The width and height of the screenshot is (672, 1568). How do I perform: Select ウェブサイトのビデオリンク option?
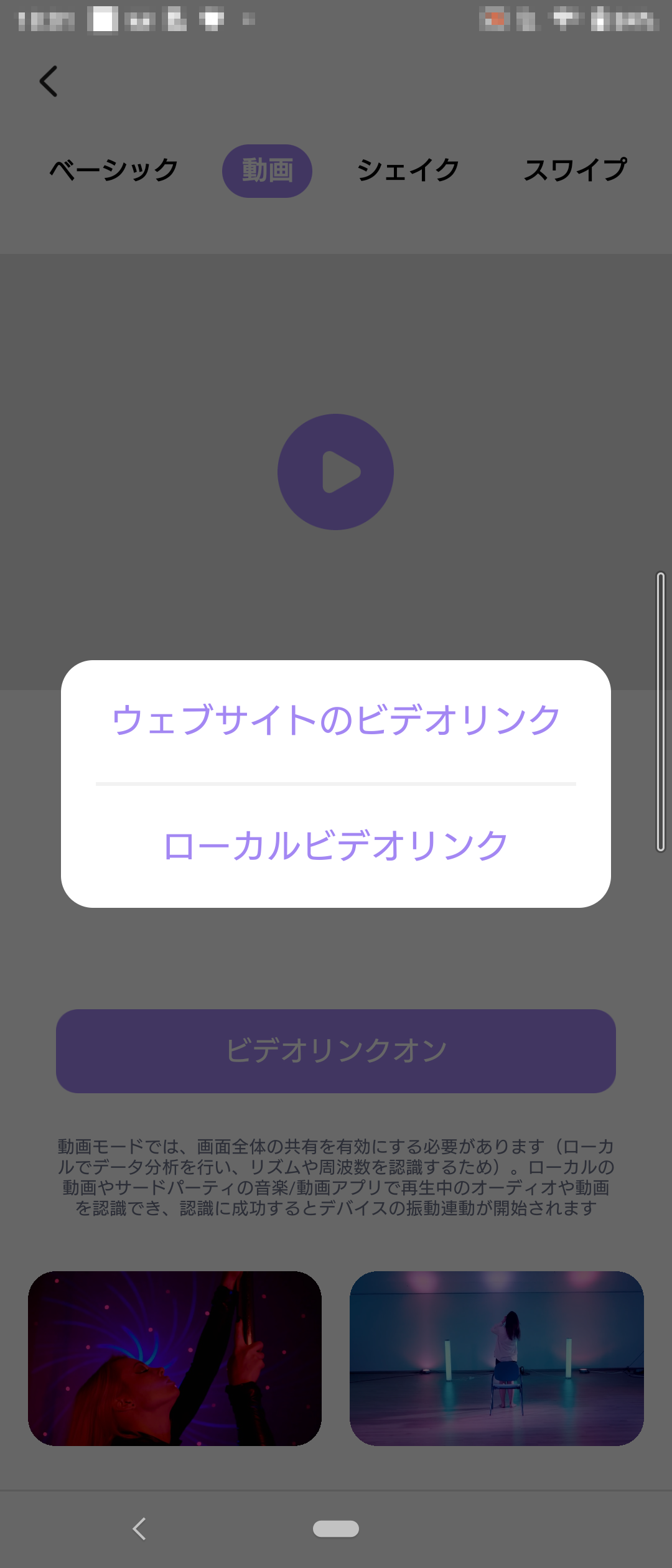click(x=336, y=720)
